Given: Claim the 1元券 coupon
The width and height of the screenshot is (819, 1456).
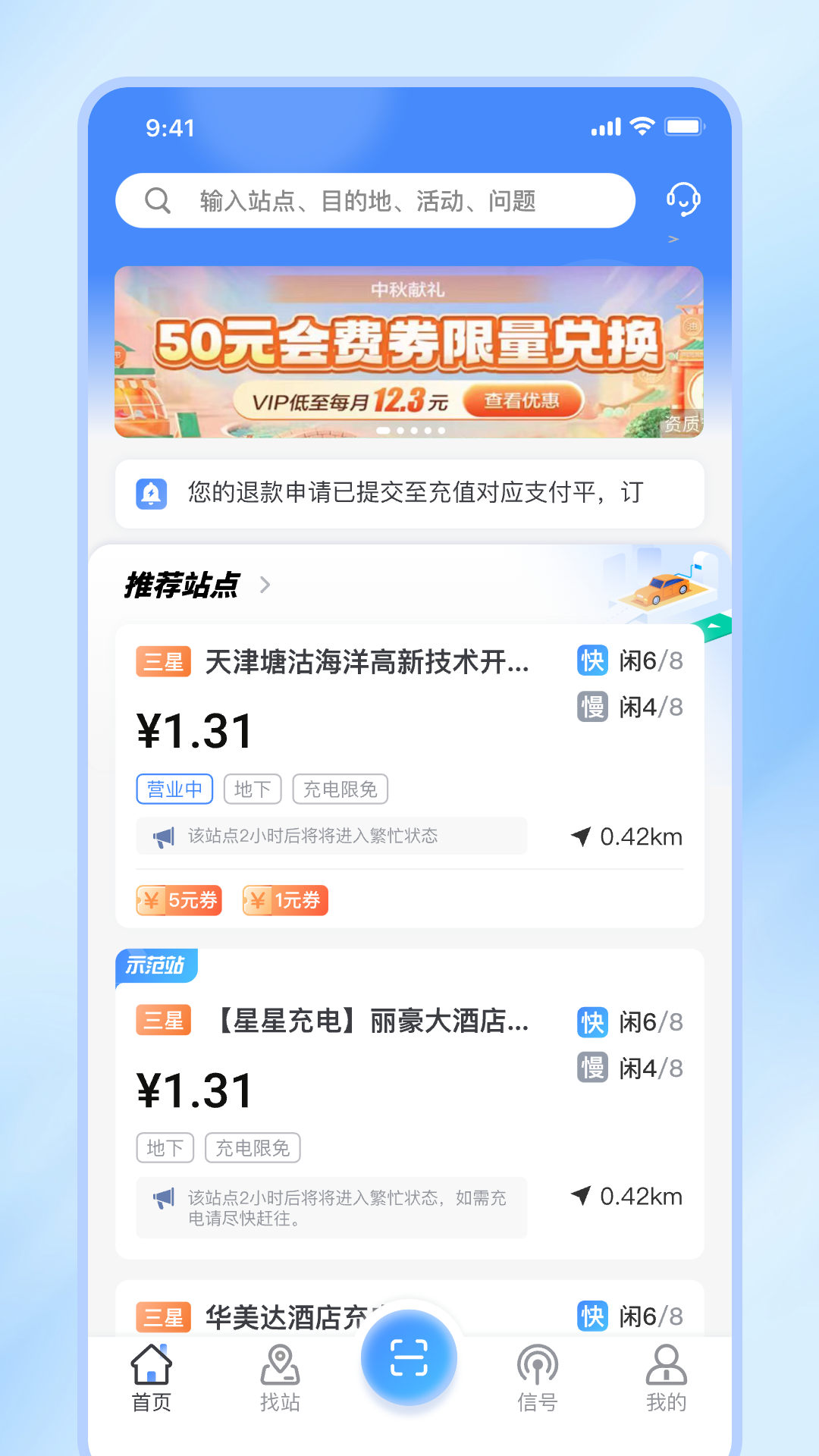Looking at the screenshot, I should pos(285,901).
